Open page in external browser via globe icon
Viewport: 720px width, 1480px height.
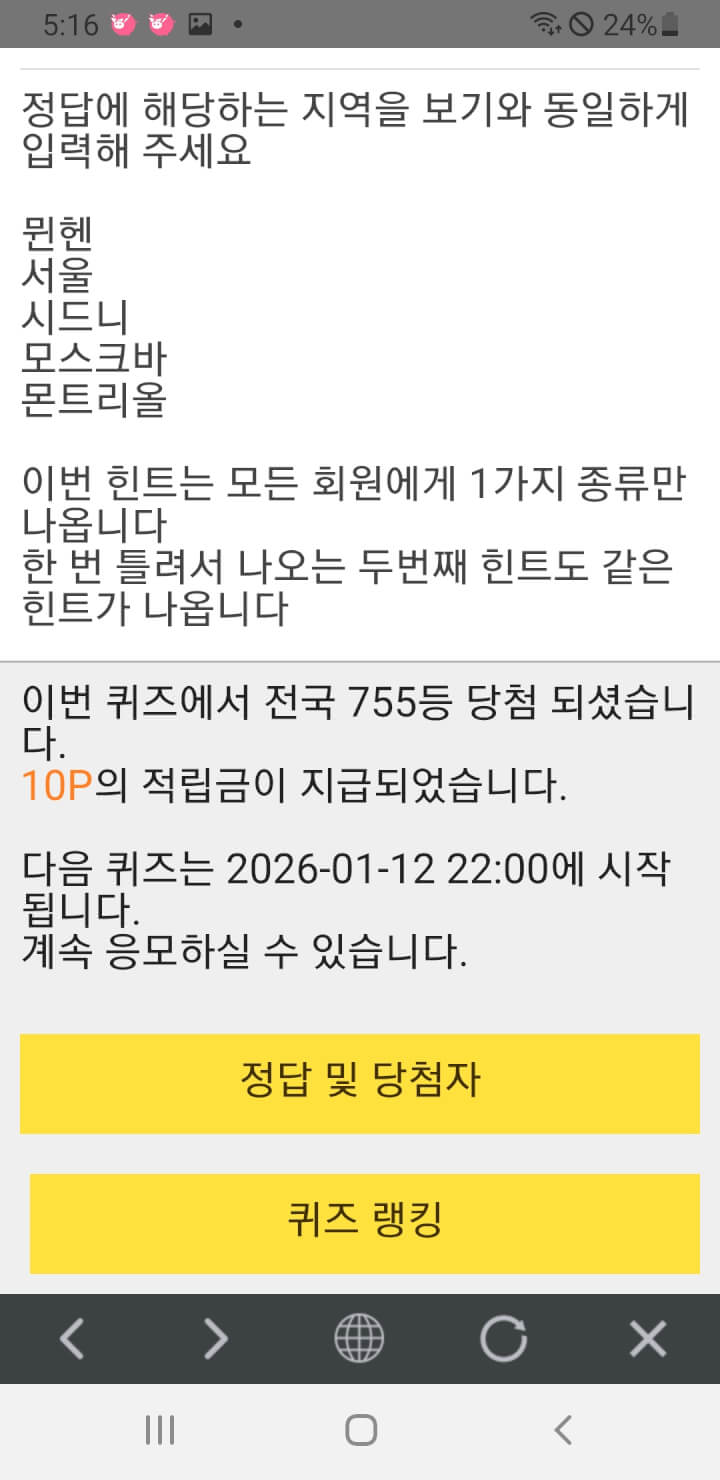click(359, 1338)
